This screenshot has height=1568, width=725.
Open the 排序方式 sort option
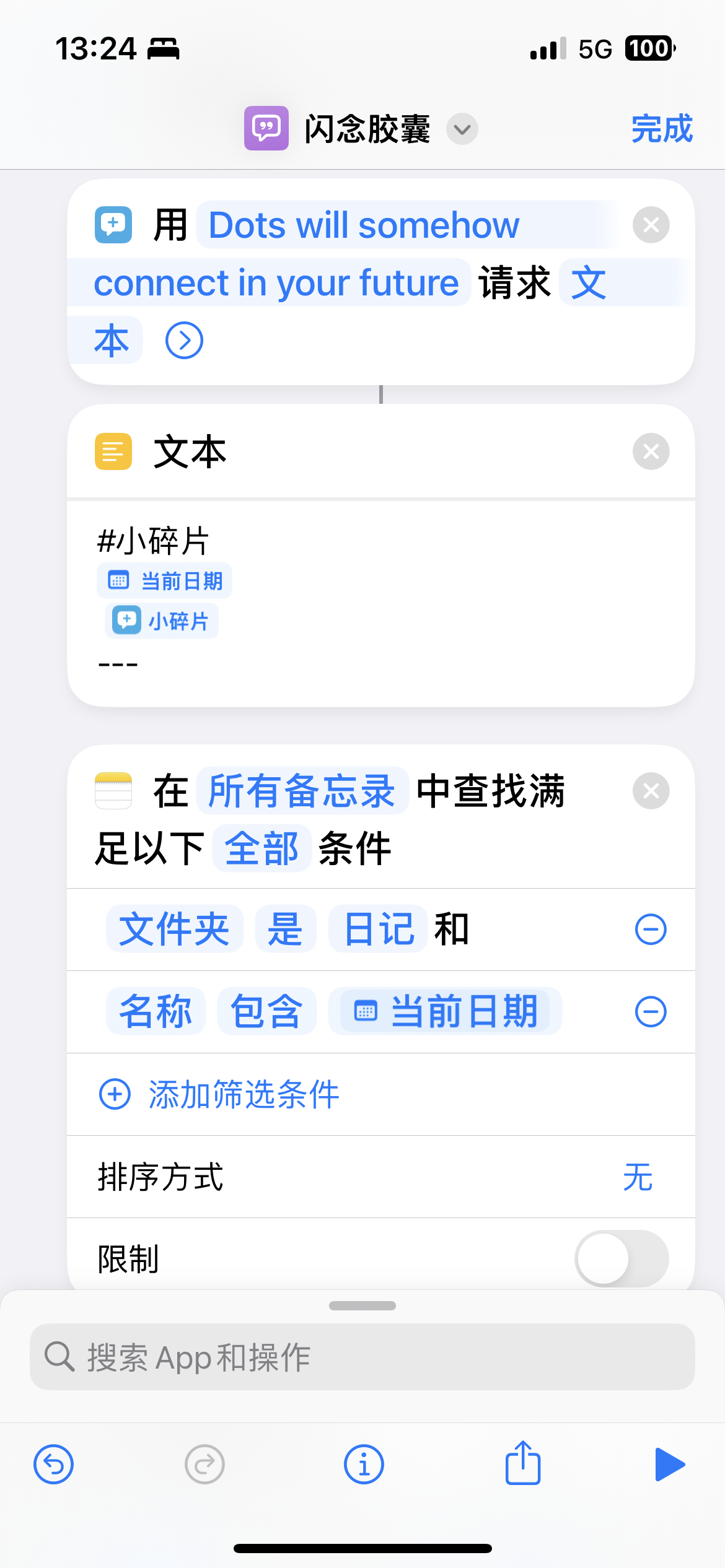pos(381,1177)
